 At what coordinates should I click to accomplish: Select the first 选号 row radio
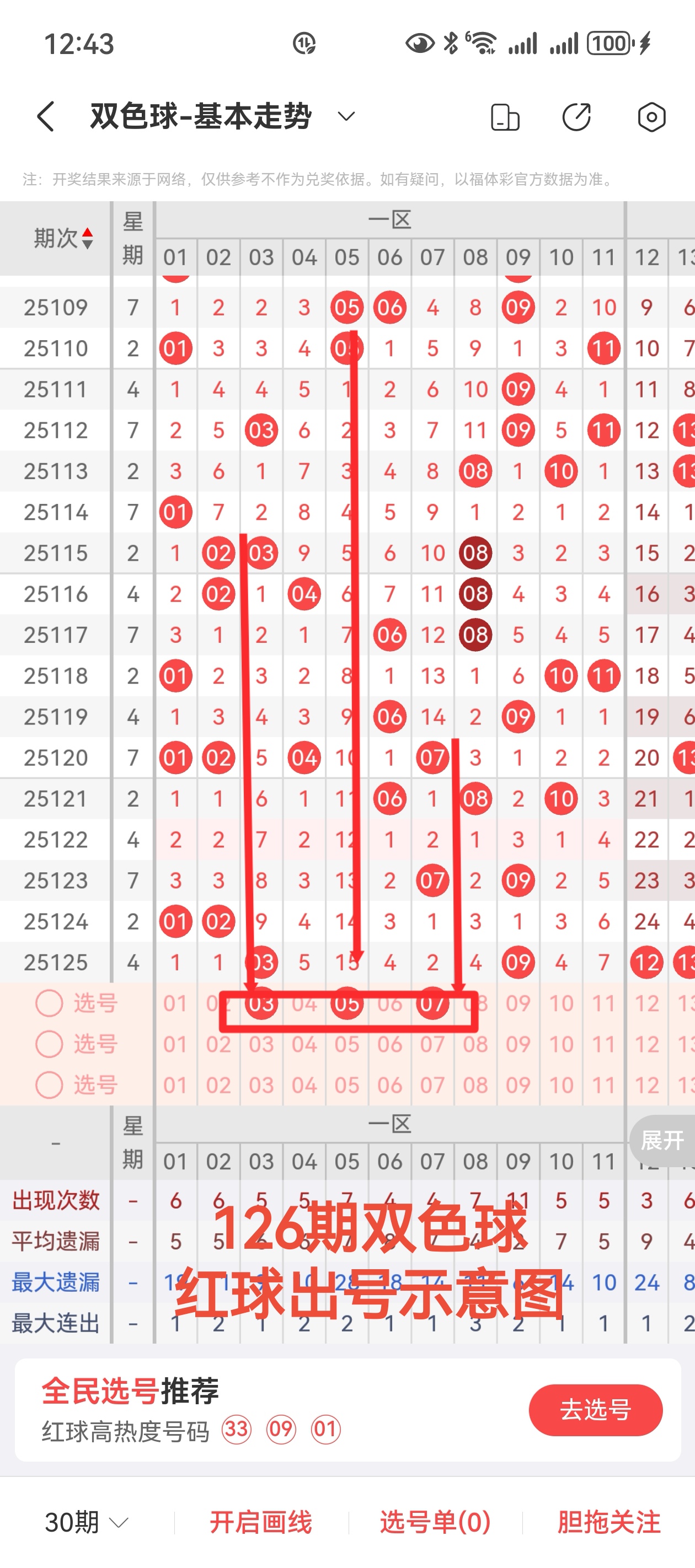pyautogui.click(x=49, y=1003)
